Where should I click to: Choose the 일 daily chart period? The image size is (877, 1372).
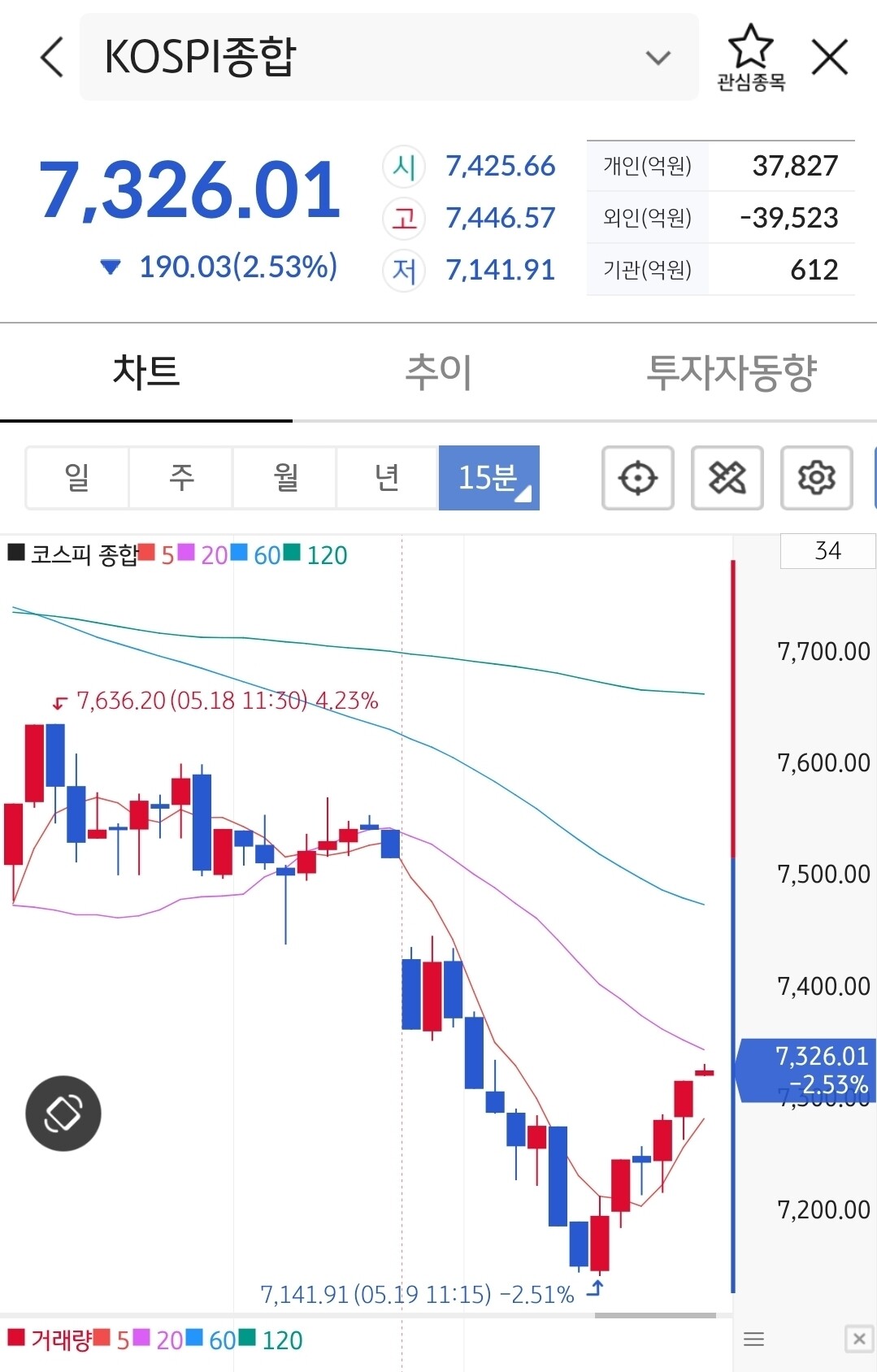pos(77,477)
